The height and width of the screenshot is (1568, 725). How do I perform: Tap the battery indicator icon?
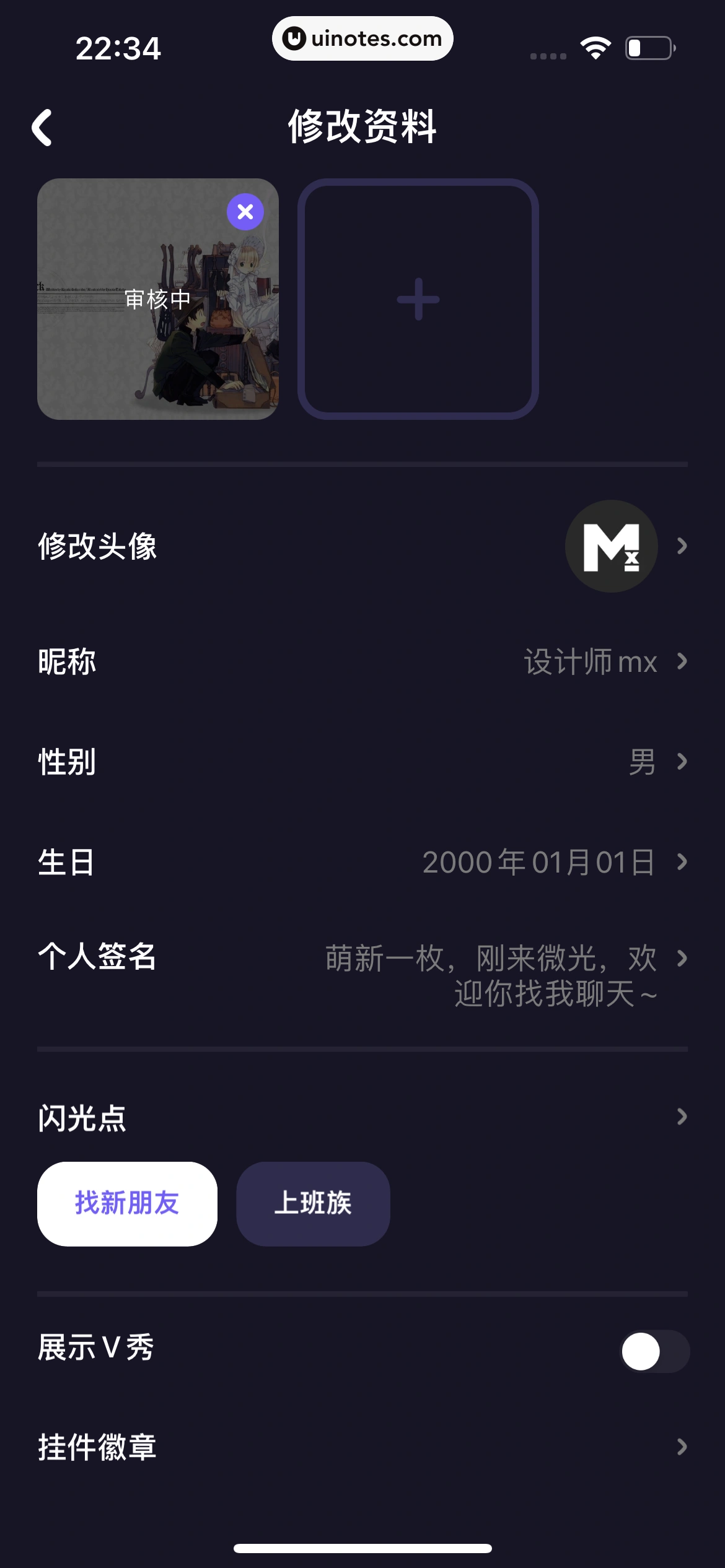(x=648, y=48)
